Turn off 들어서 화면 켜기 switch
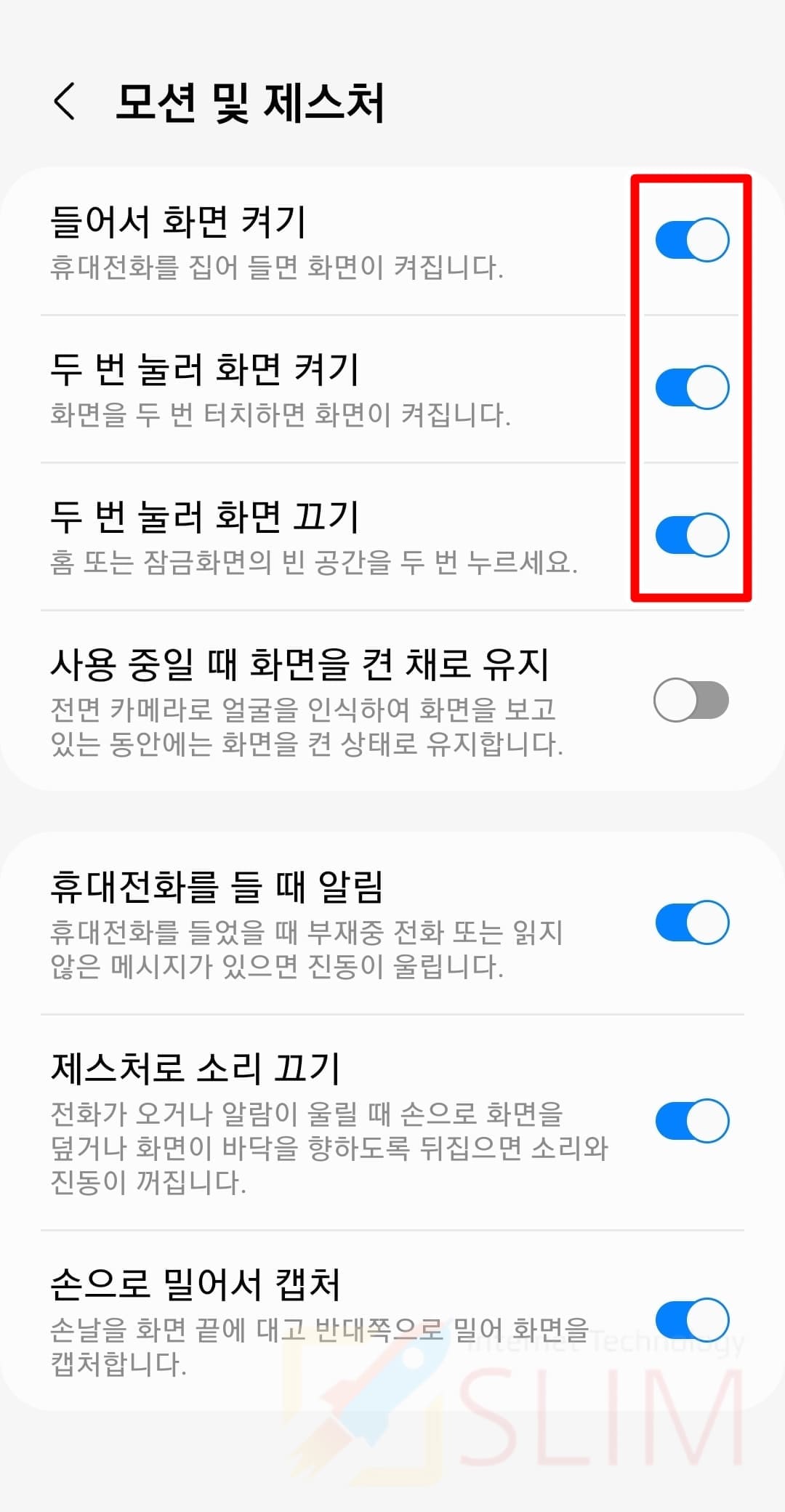Image resolution: width=785 pixels, height=1512 pixels. [x=692, y=239]
